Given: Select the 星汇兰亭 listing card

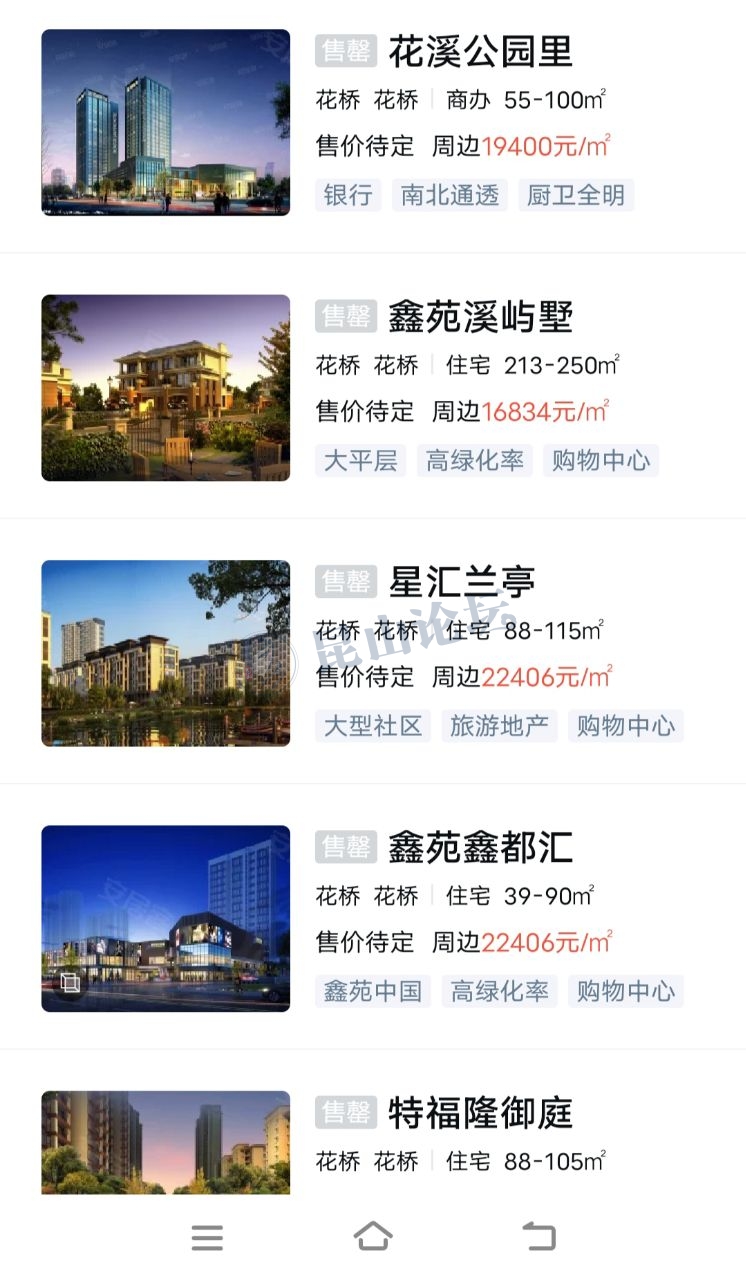Looking at the screenshot, I should pos(462,583).
